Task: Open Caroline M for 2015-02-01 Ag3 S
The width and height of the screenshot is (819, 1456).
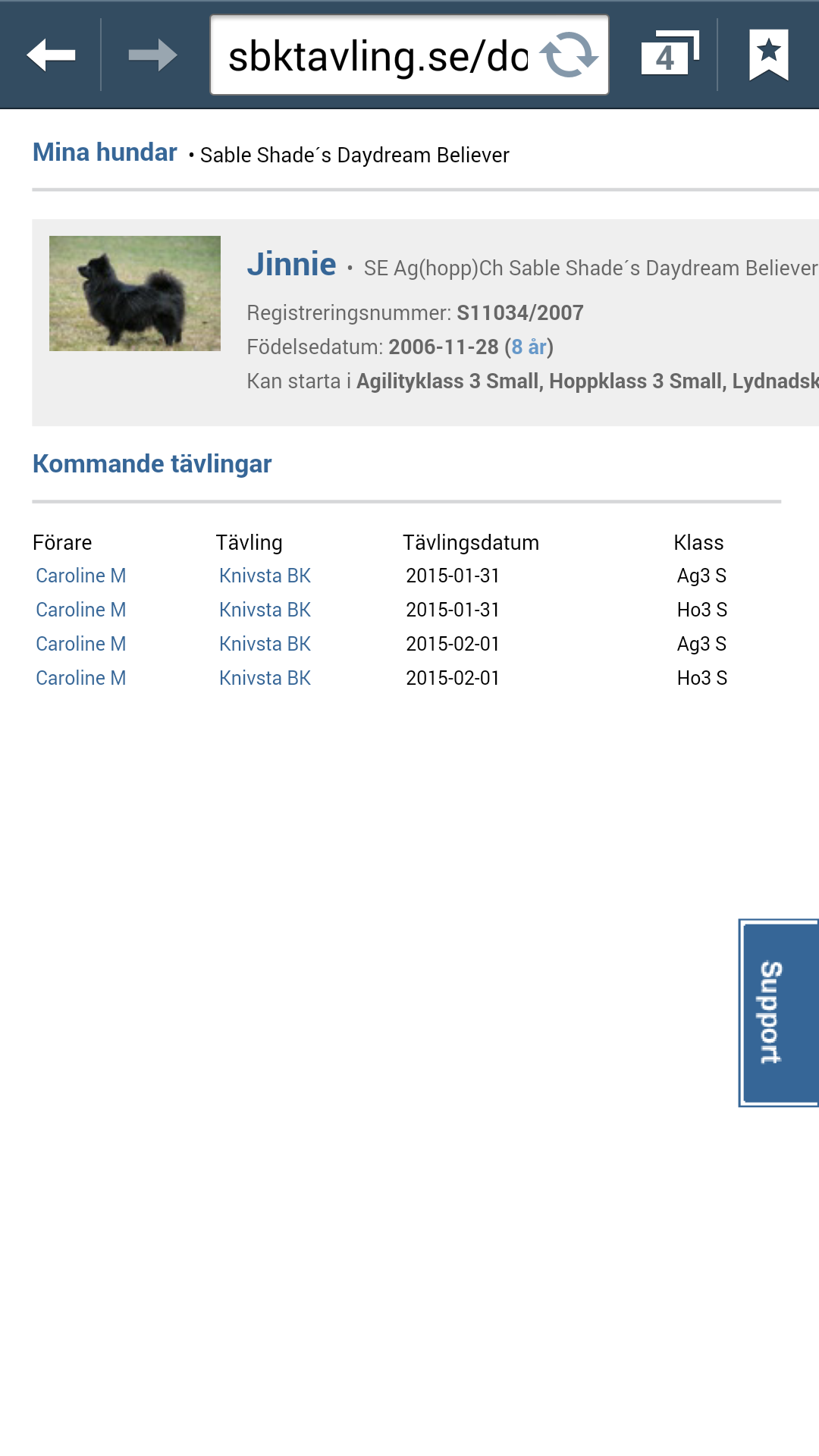Action: (81, 644)
